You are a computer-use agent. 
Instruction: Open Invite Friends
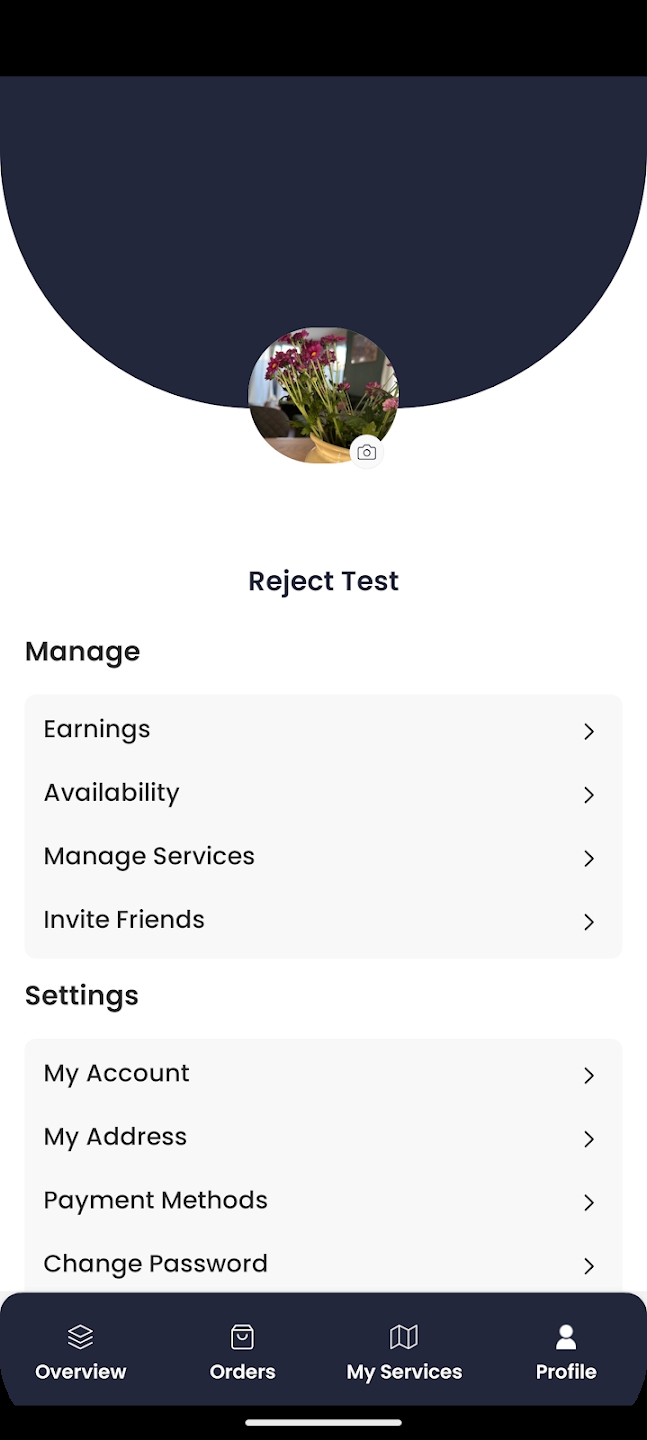322,920
